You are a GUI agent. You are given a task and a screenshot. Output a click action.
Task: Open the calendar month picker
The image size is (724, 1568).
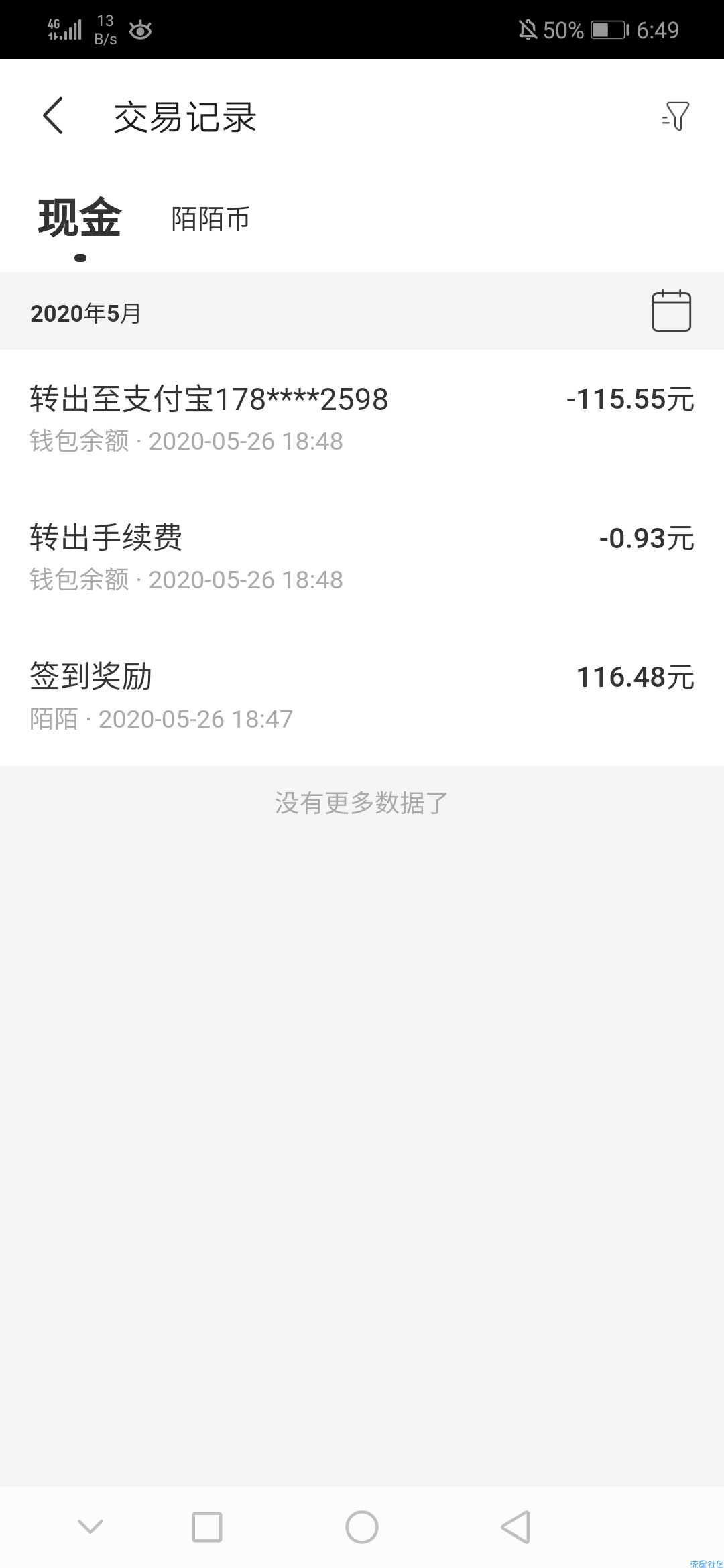[x=671, y=311]
